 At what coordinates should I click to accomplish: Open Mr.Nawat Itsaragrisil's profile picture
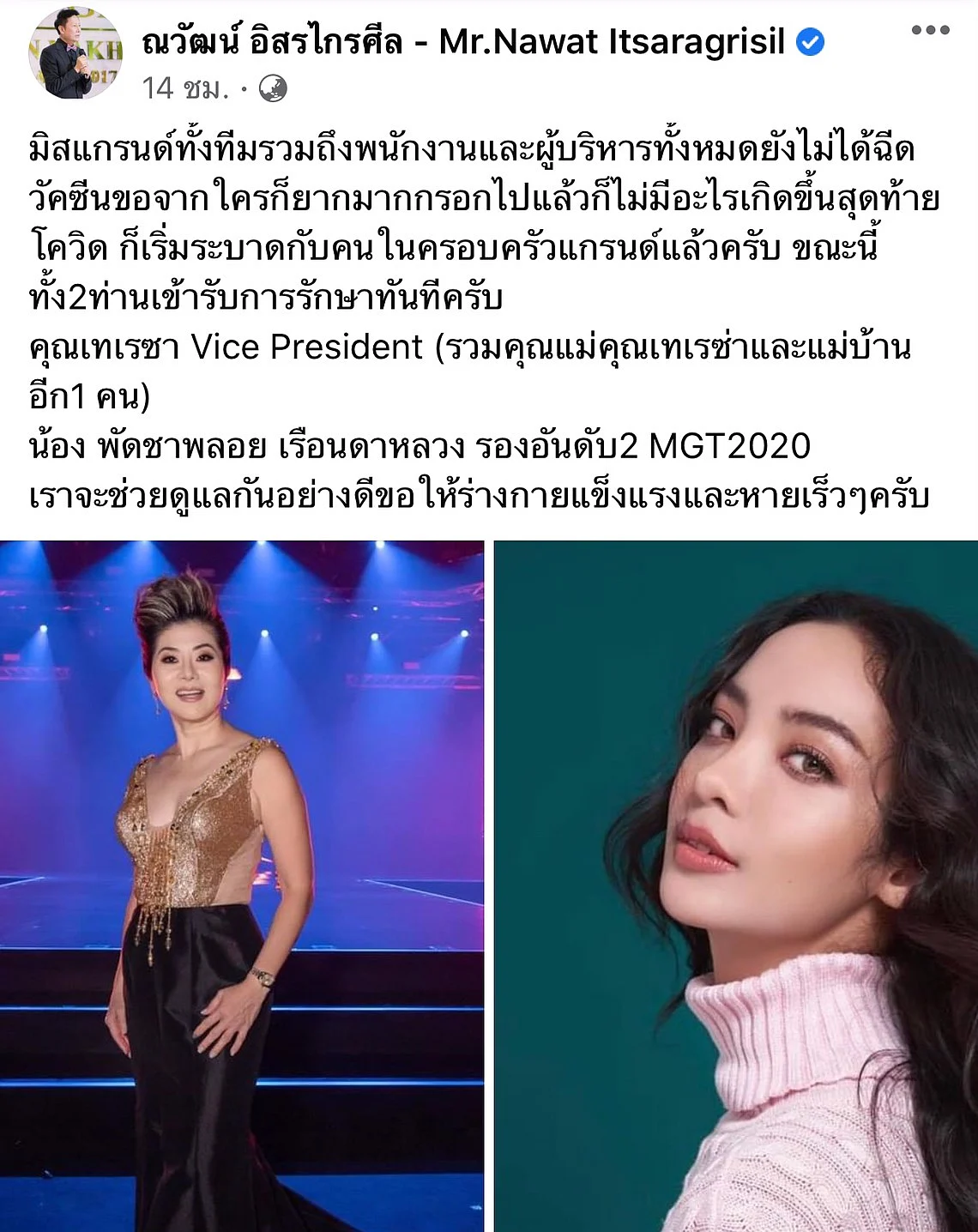76,53
